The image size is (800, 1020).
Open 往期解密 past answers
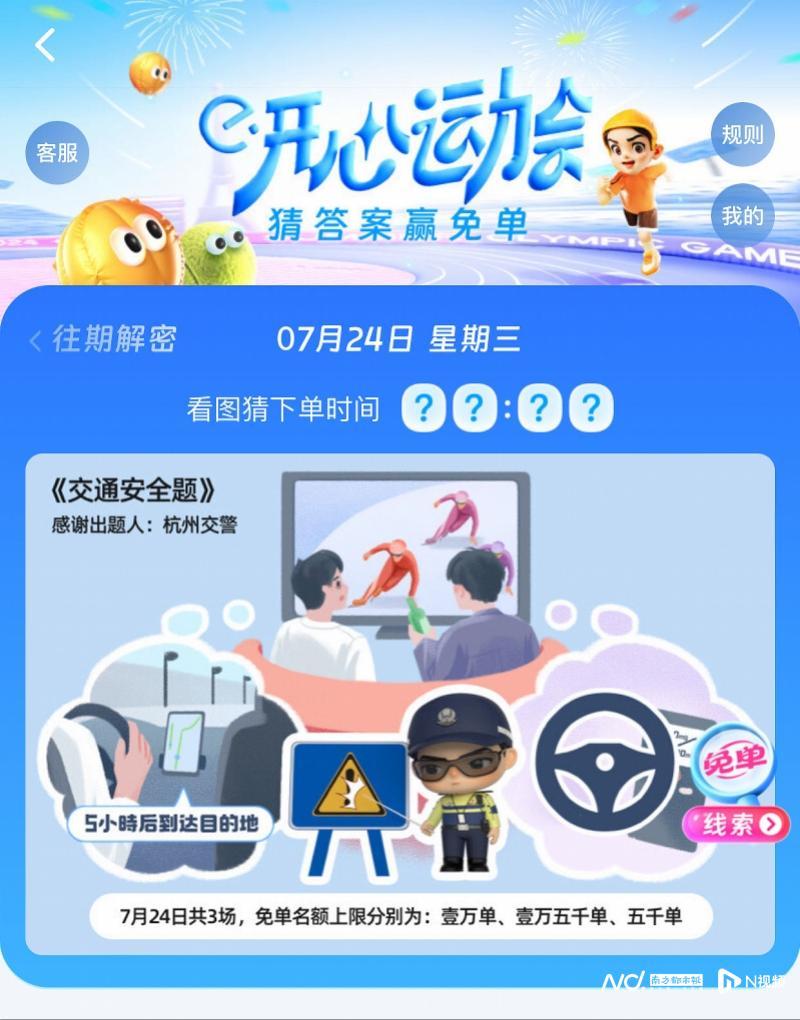pyautogui.click(x=104, y=339)
